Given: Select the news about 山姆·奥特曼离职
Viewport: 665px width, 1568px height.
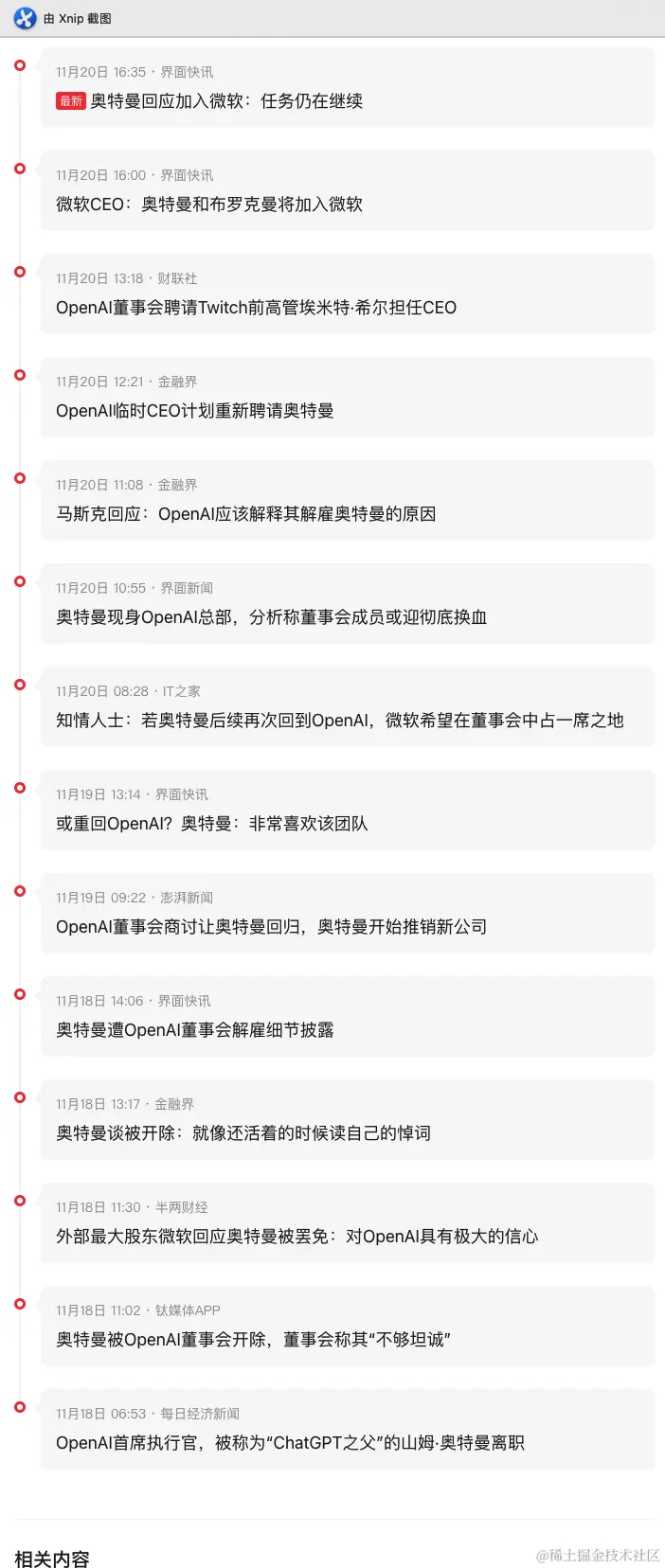Looking at the screenshot, I should pyautogui.click(x=290, y=1443).
